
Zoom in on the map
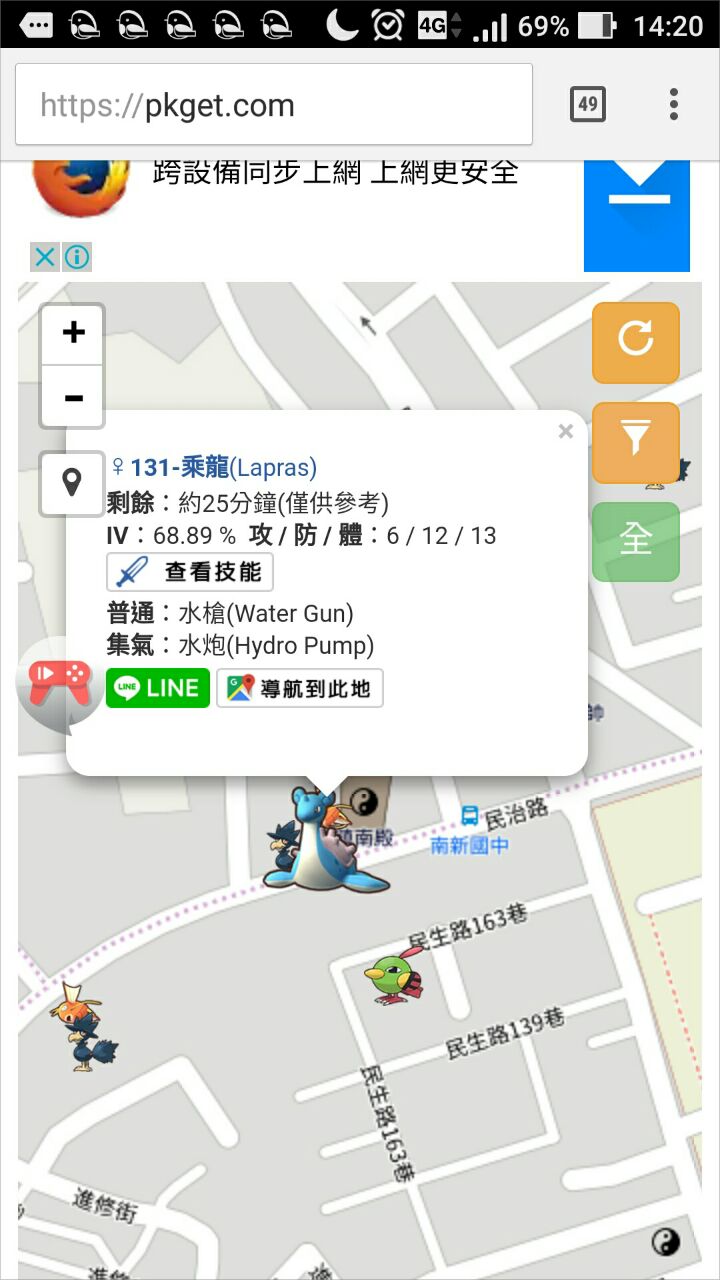point(73,333)
